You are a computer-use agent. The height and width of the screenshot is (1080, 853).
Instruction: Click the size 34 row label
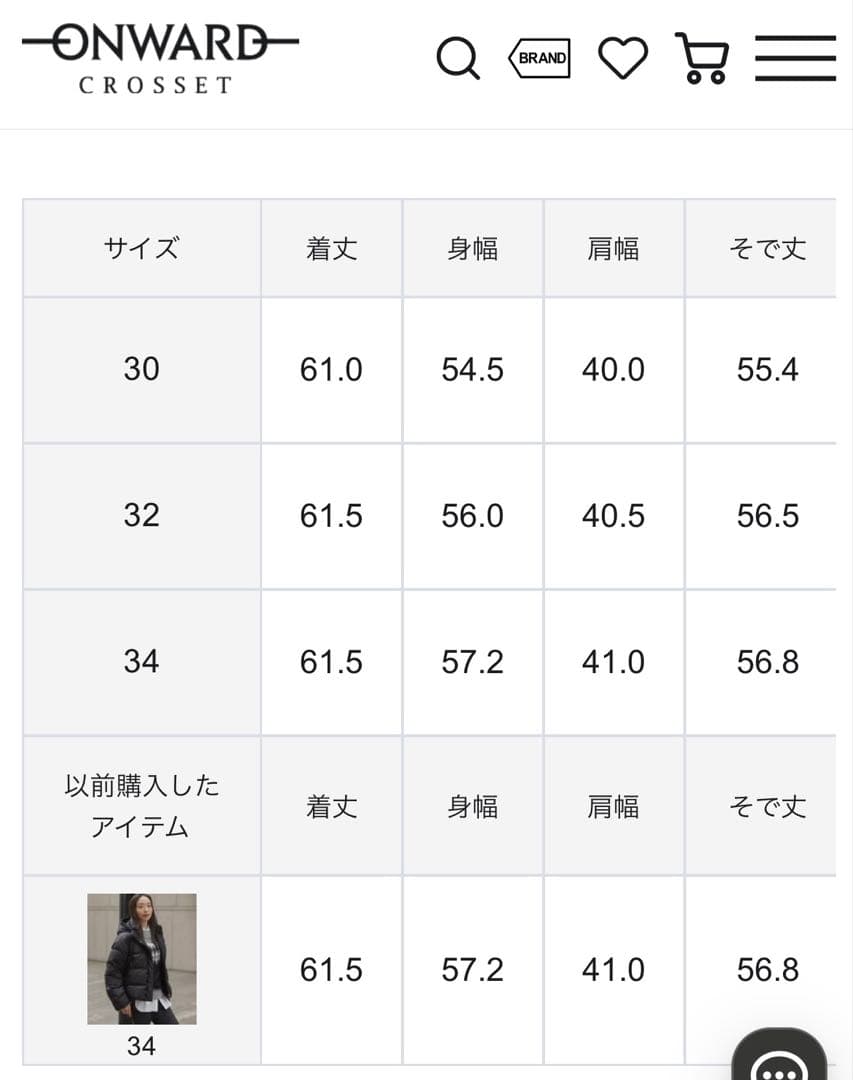[x=143, y=662]
